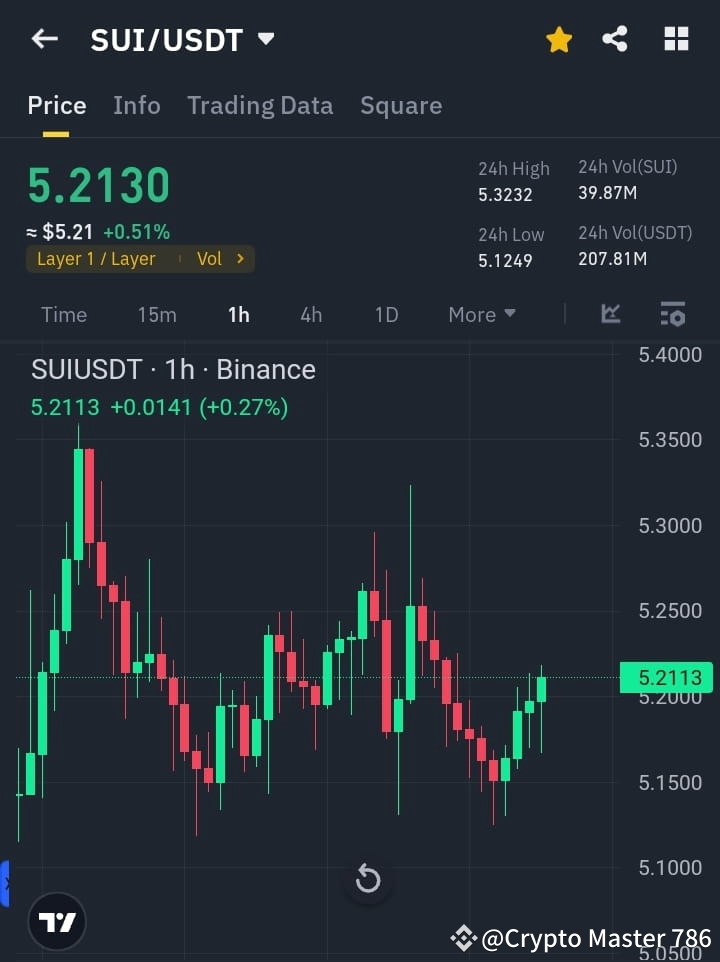Select the 1D timeframe

pos(386,314)
